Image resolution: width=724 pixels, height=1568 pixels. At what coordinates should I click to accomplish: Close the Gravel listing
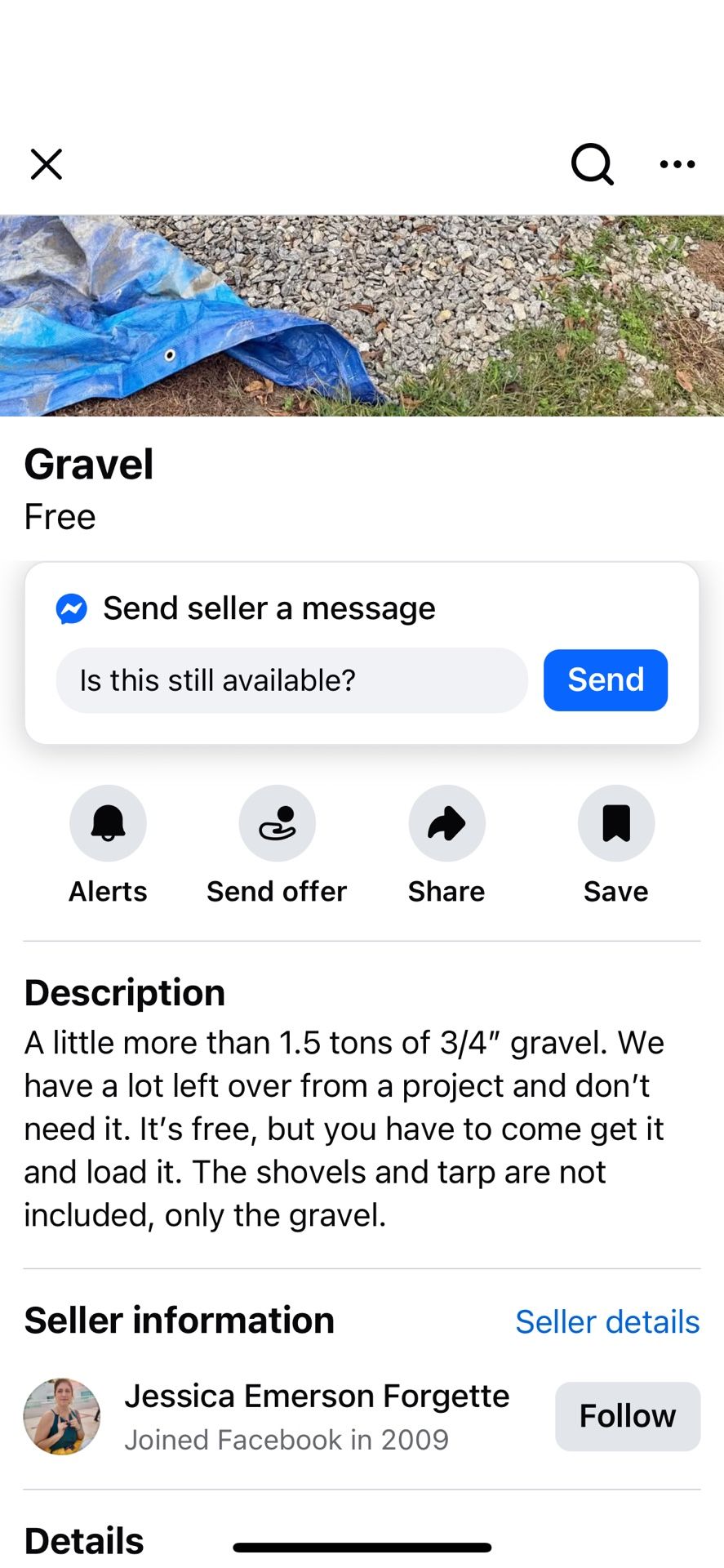[47, 164]
